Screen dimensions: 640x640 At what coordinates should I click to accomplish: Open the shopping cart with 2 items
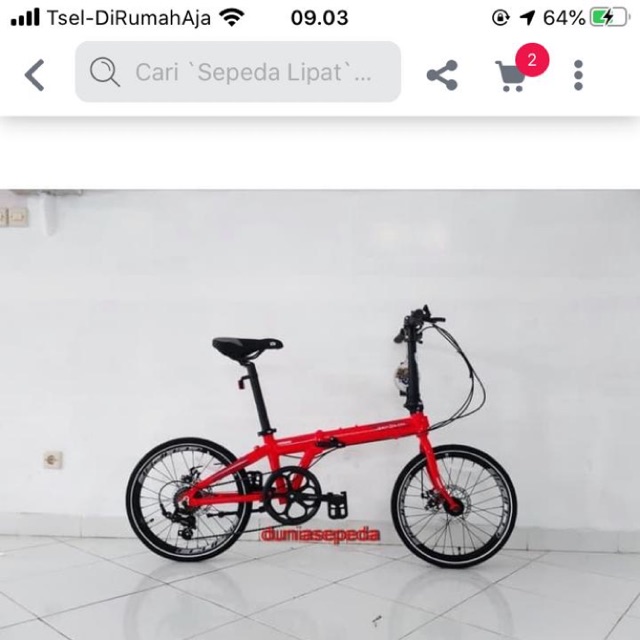pos(513,75)
